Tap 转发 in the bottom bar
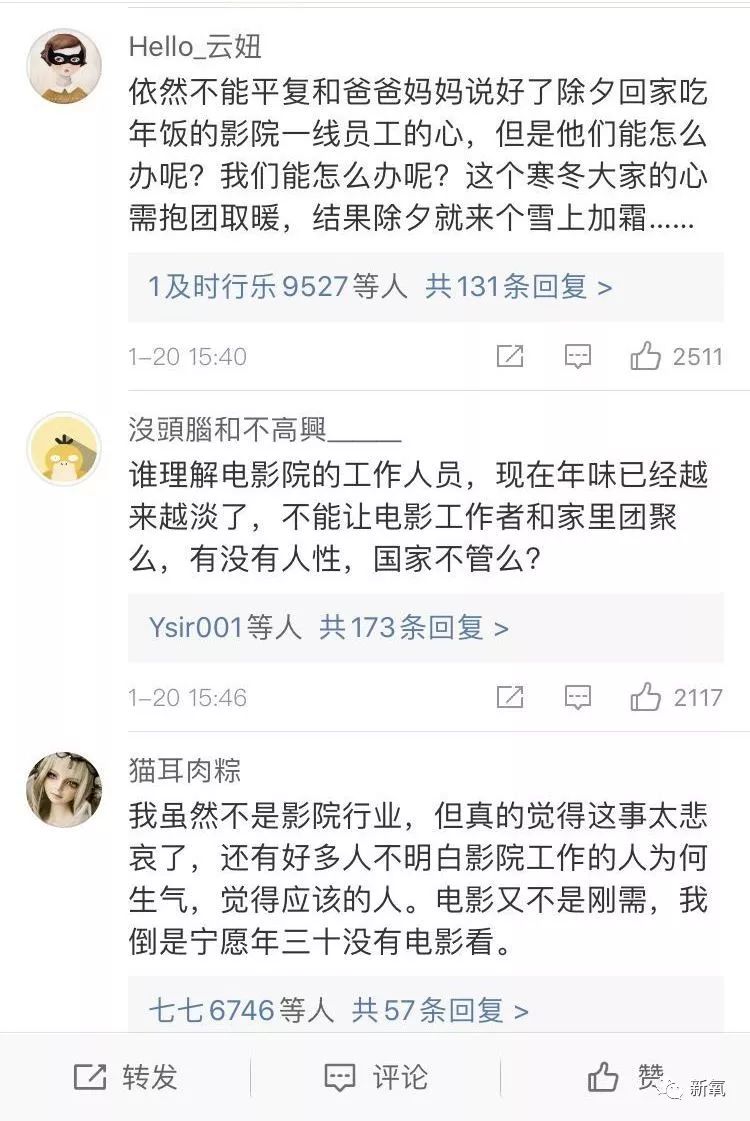750x1121 pixels. pos(125,1077)
